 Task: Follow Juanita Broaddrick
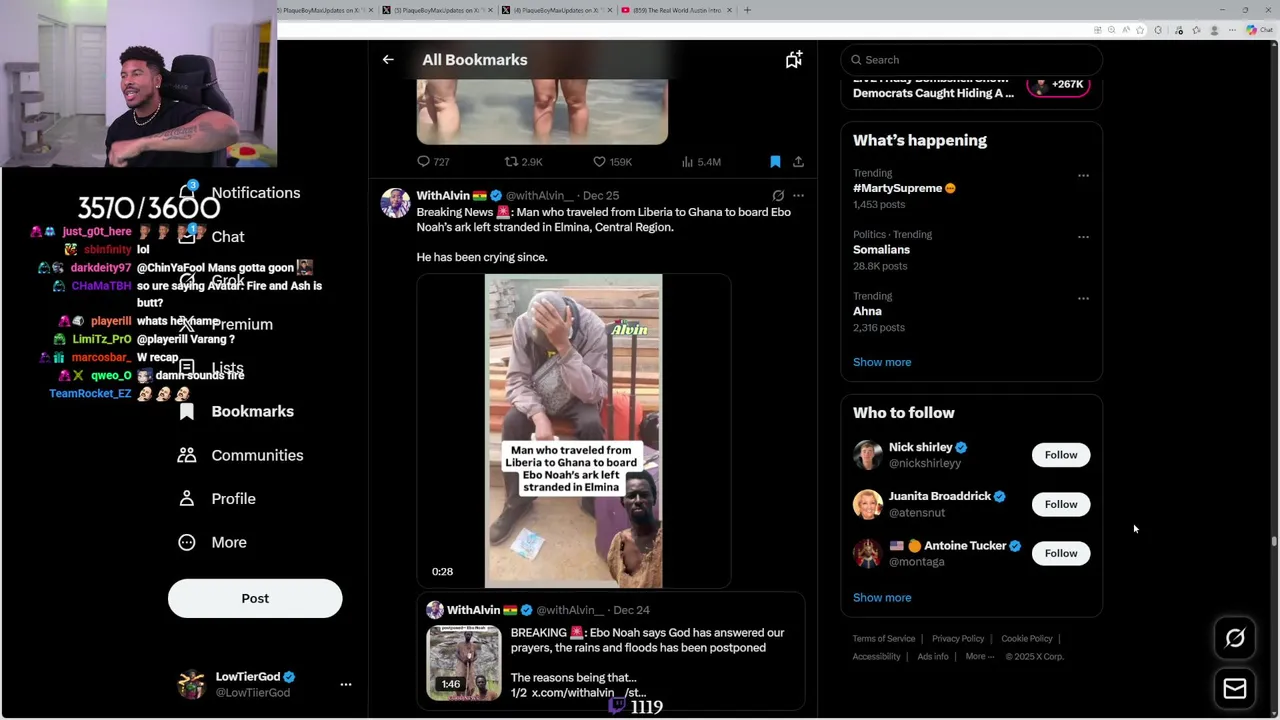coord(1061,504)
